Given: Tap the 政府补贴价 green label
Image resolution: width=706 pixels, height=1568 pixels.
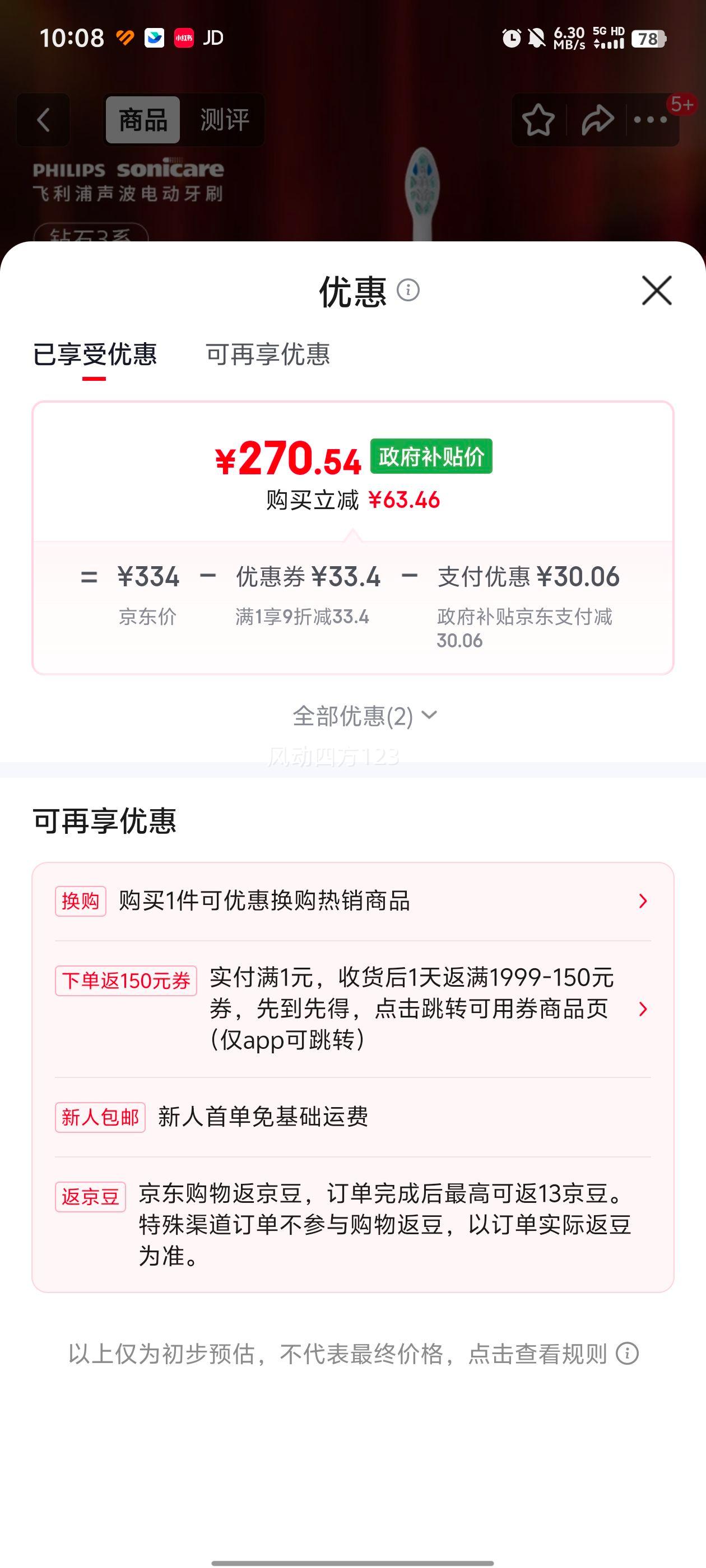Looking at the screenshot, I should coord(433,458).
